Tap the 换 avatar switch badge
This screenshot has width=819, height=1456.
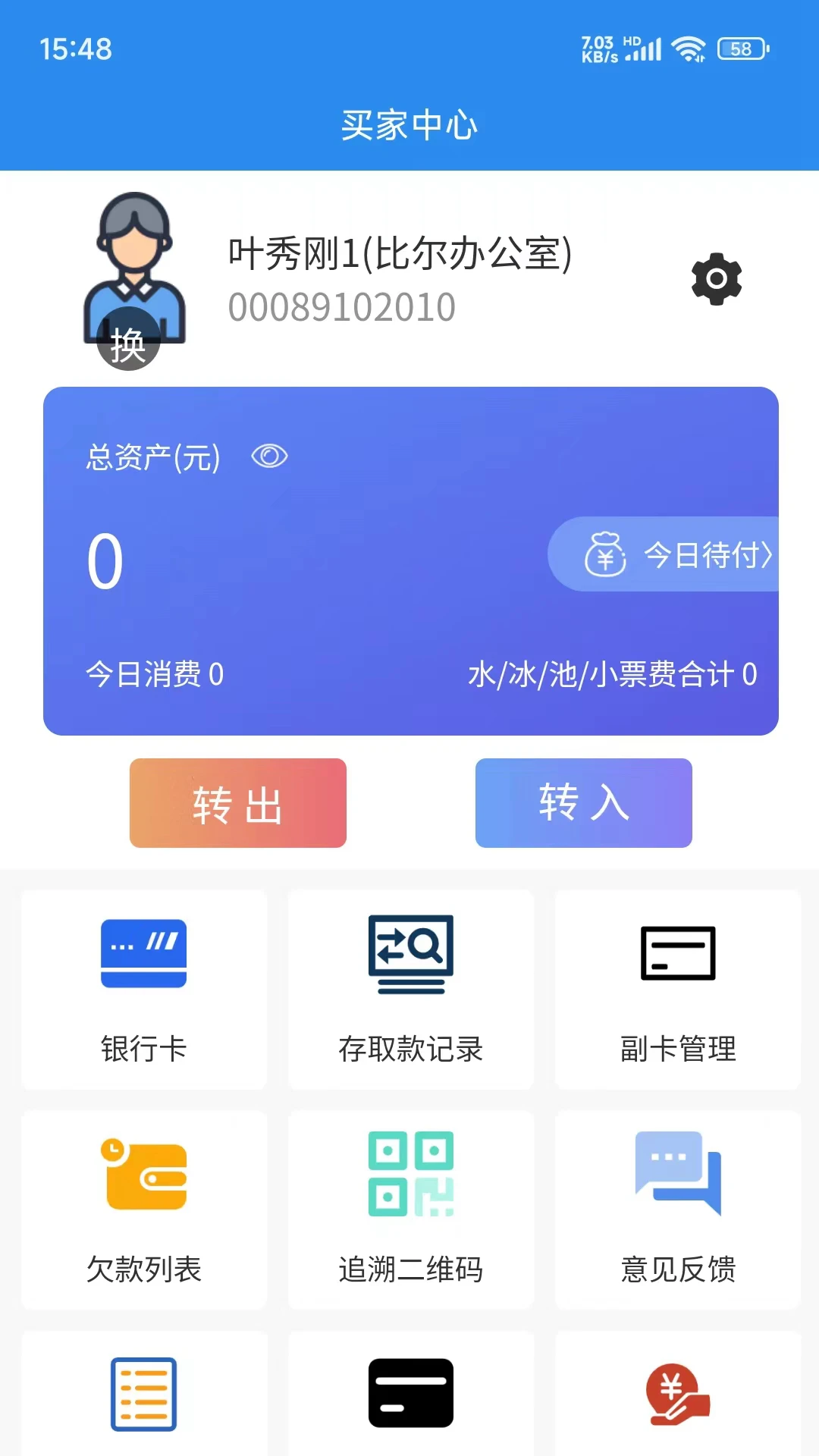(129, 341)
